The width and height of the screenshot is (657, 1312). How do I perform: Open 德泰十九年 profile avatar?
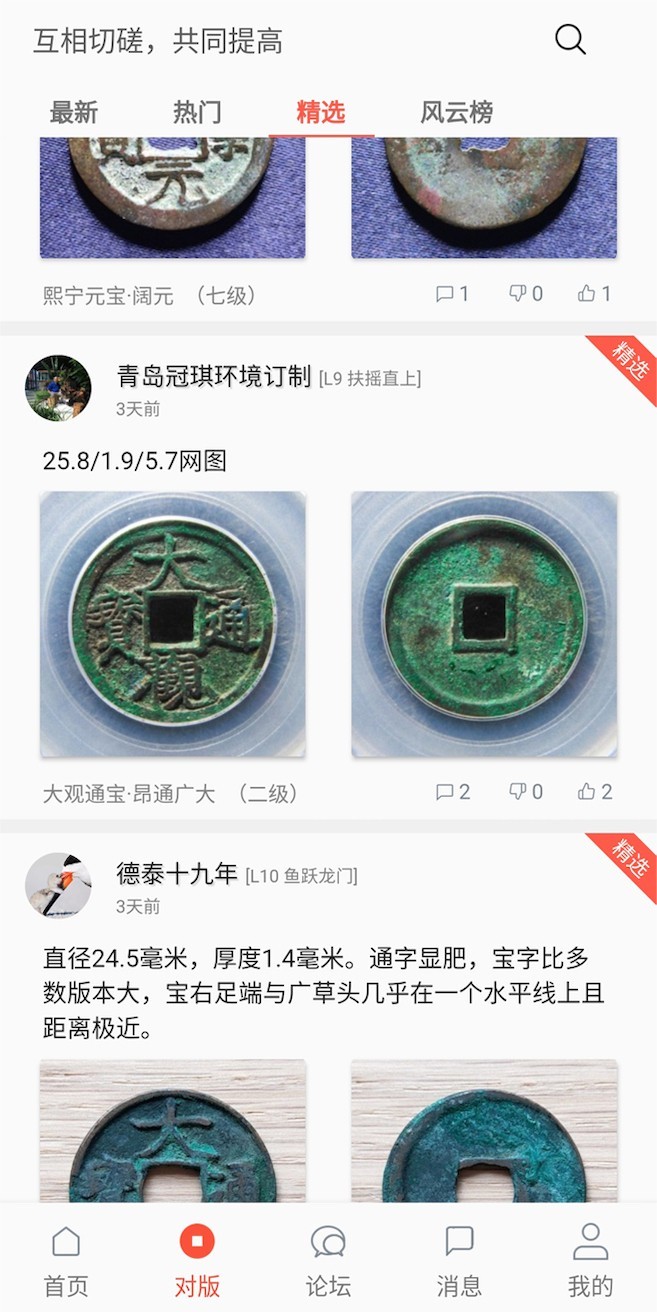pyautogui.click(x=58, y=885)
